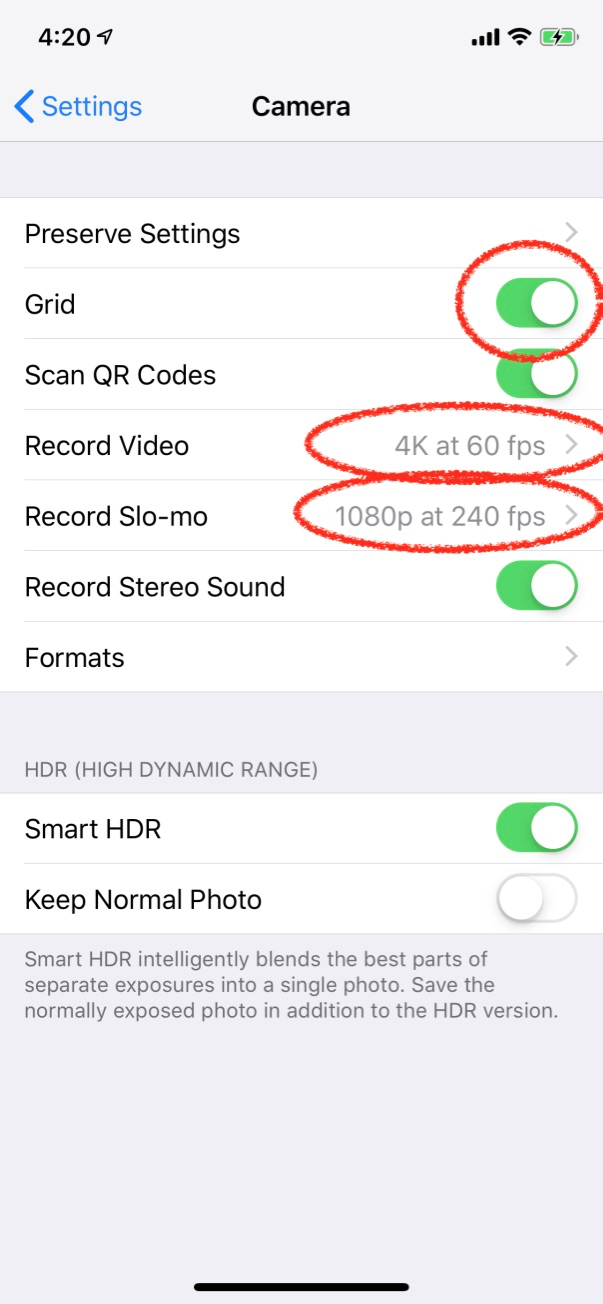Disable Scan QR Codes
This screenshot has width=603, height=1304.
537,375
